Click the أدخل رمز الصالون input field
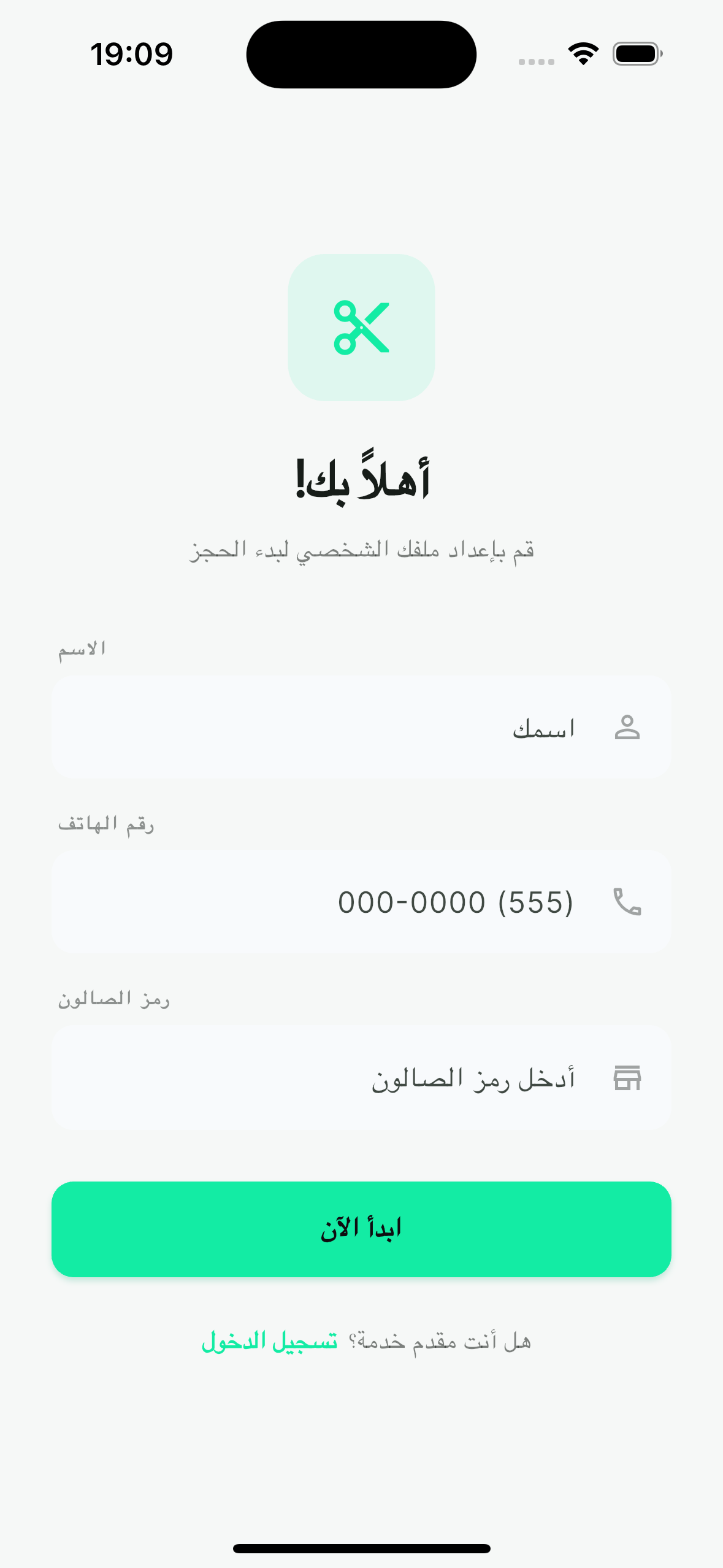723x1568 pixels. click(361, 1077)
